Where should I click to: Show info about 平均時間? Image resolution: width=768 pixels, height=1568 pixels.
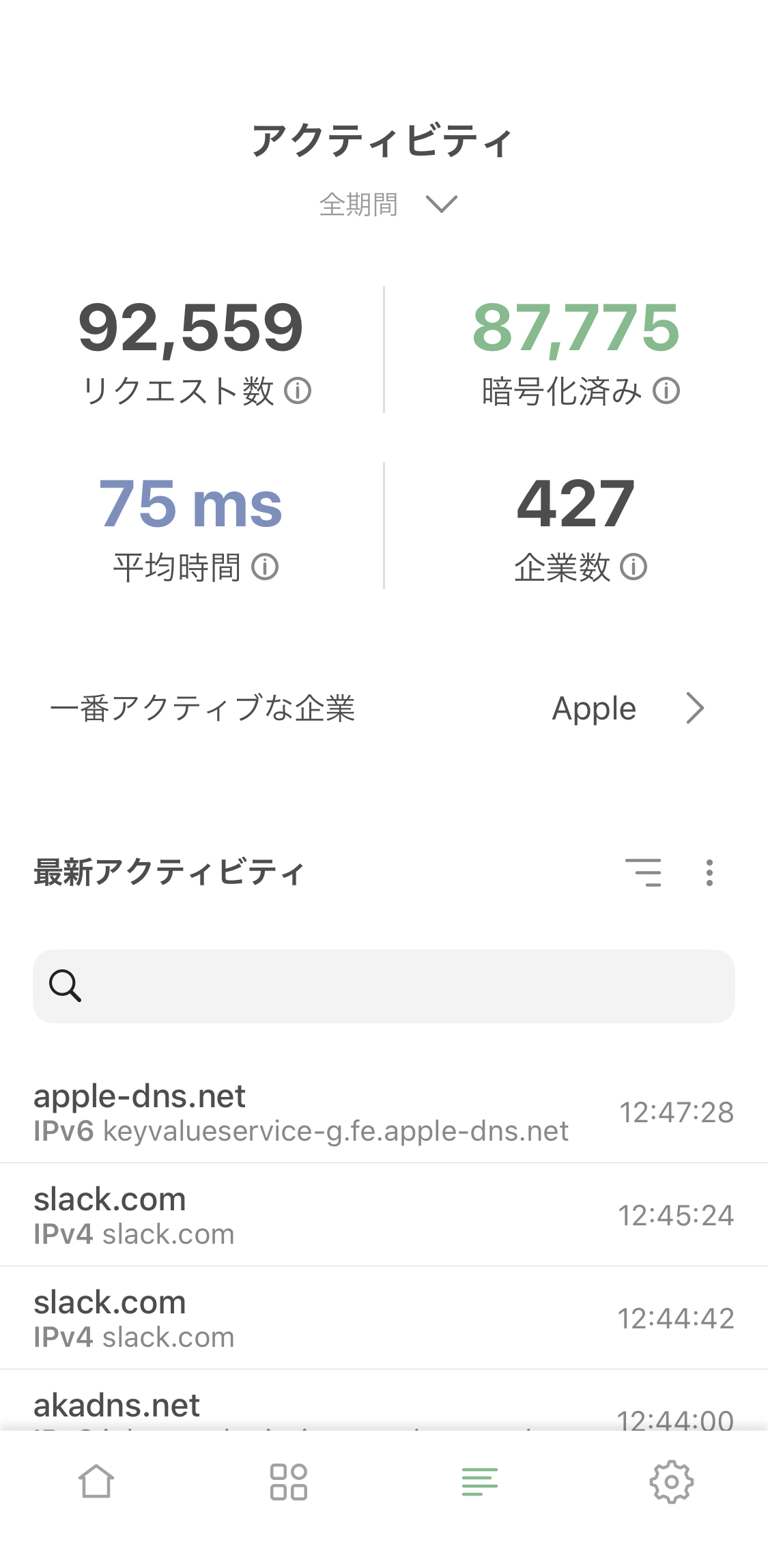point(265,567)
